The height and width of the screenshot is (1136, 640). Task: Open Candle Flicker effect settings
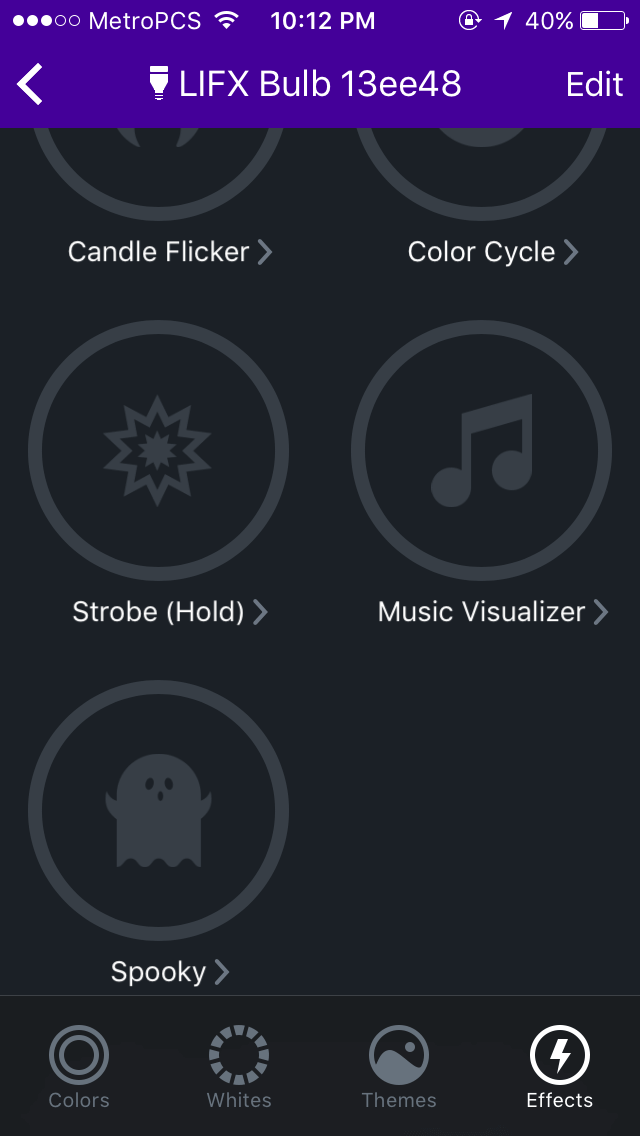(170, 252)
